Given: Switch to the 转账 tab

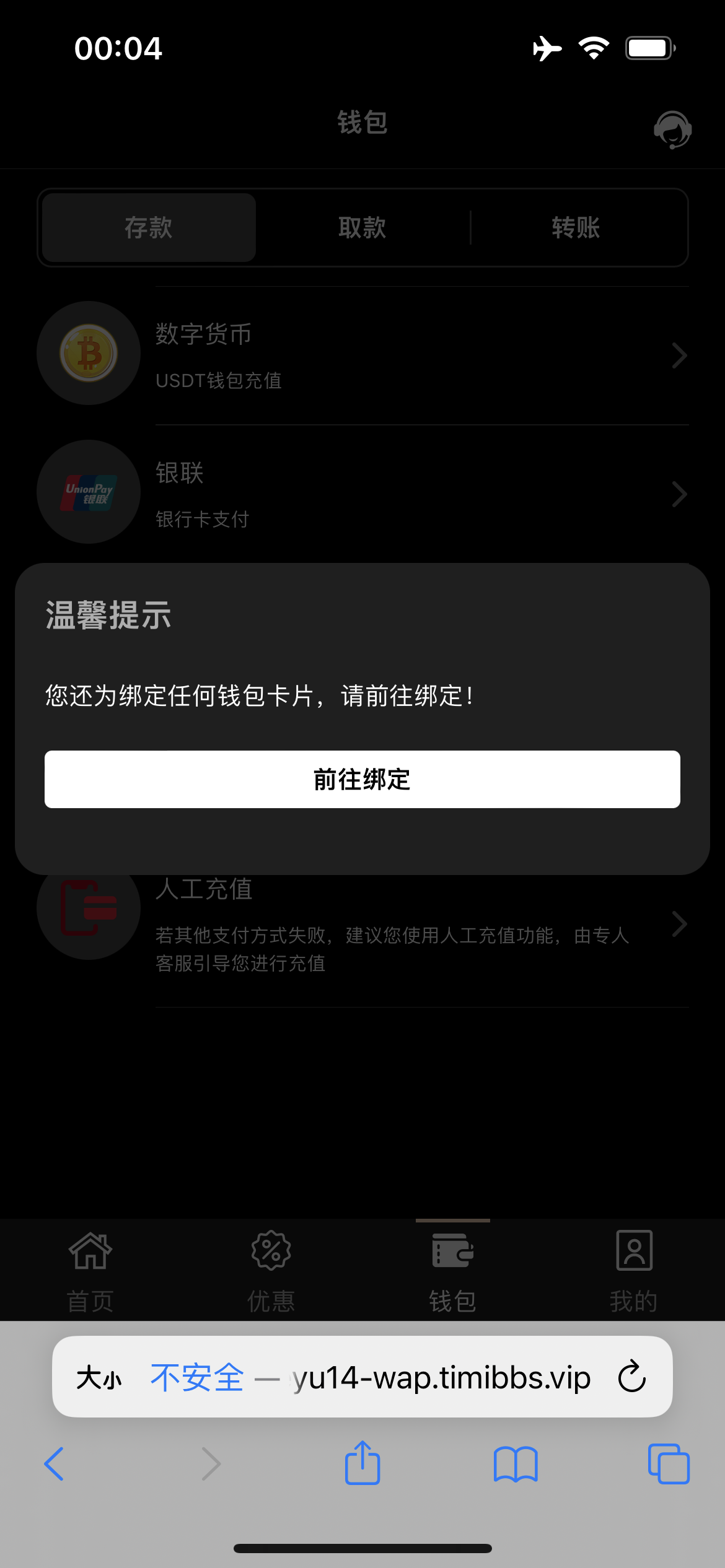Looking at the screenshot, I should point(576,228).
